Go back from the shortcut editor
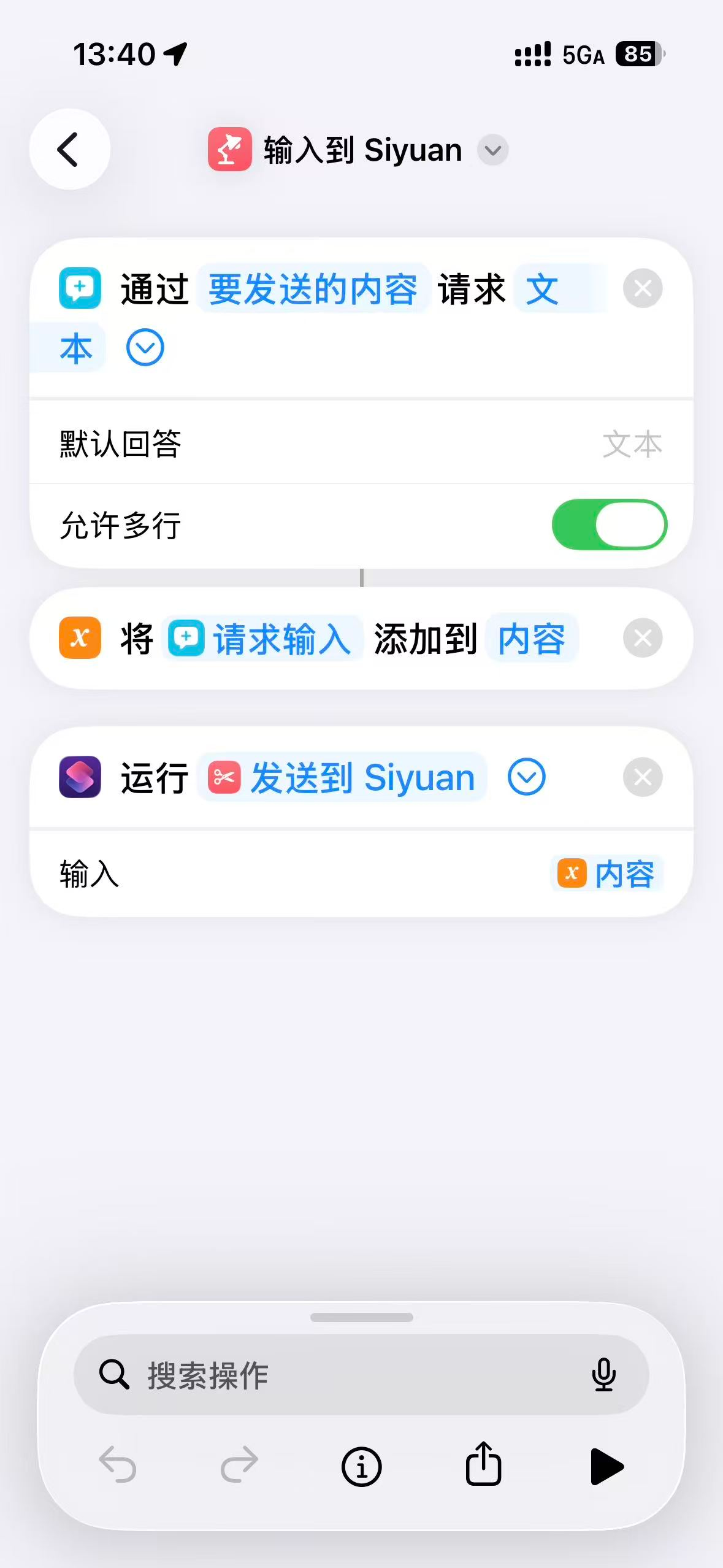The height and width of the screenshot is (1568, 723). tap(69, 149)
